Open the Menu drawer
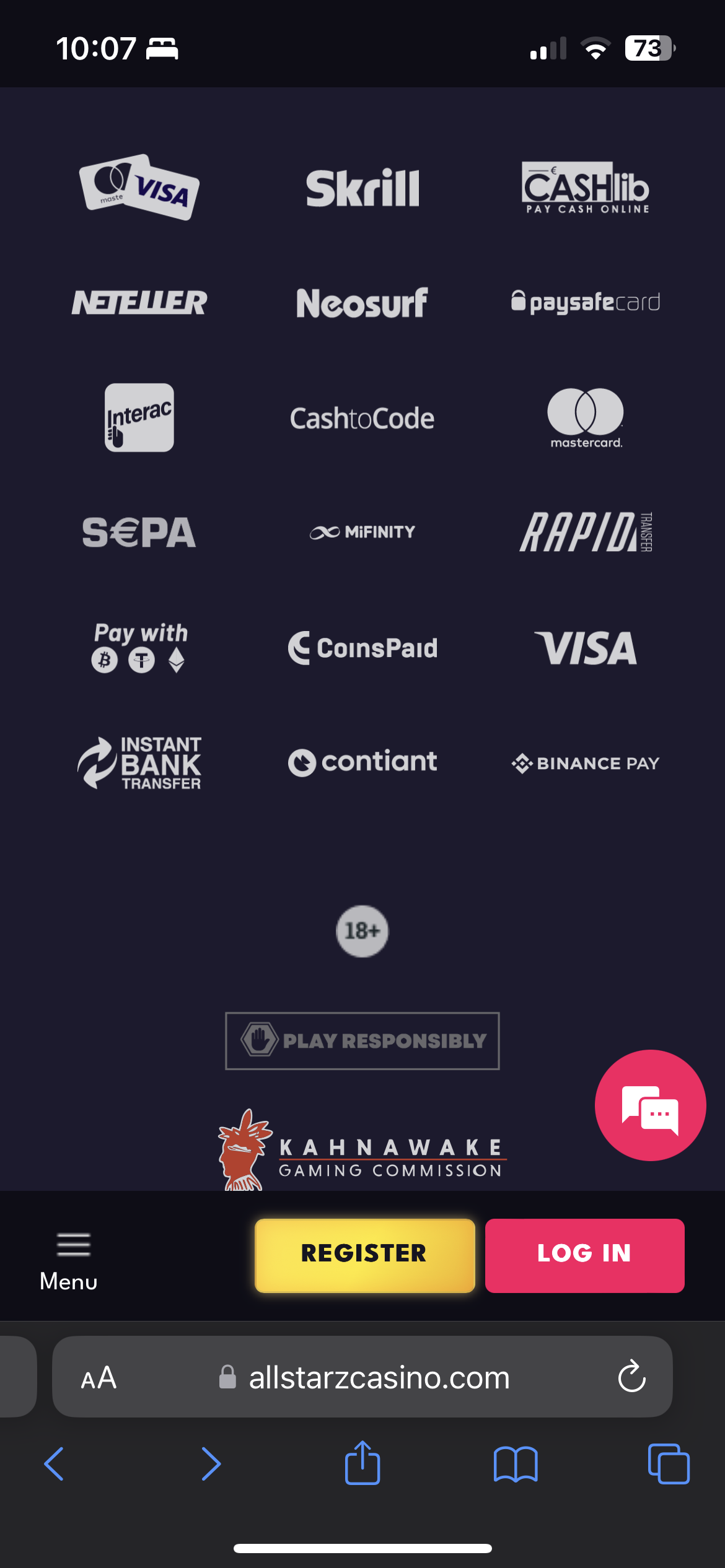The height and width of the screenshot is (1568, 725). [69, 1256]
